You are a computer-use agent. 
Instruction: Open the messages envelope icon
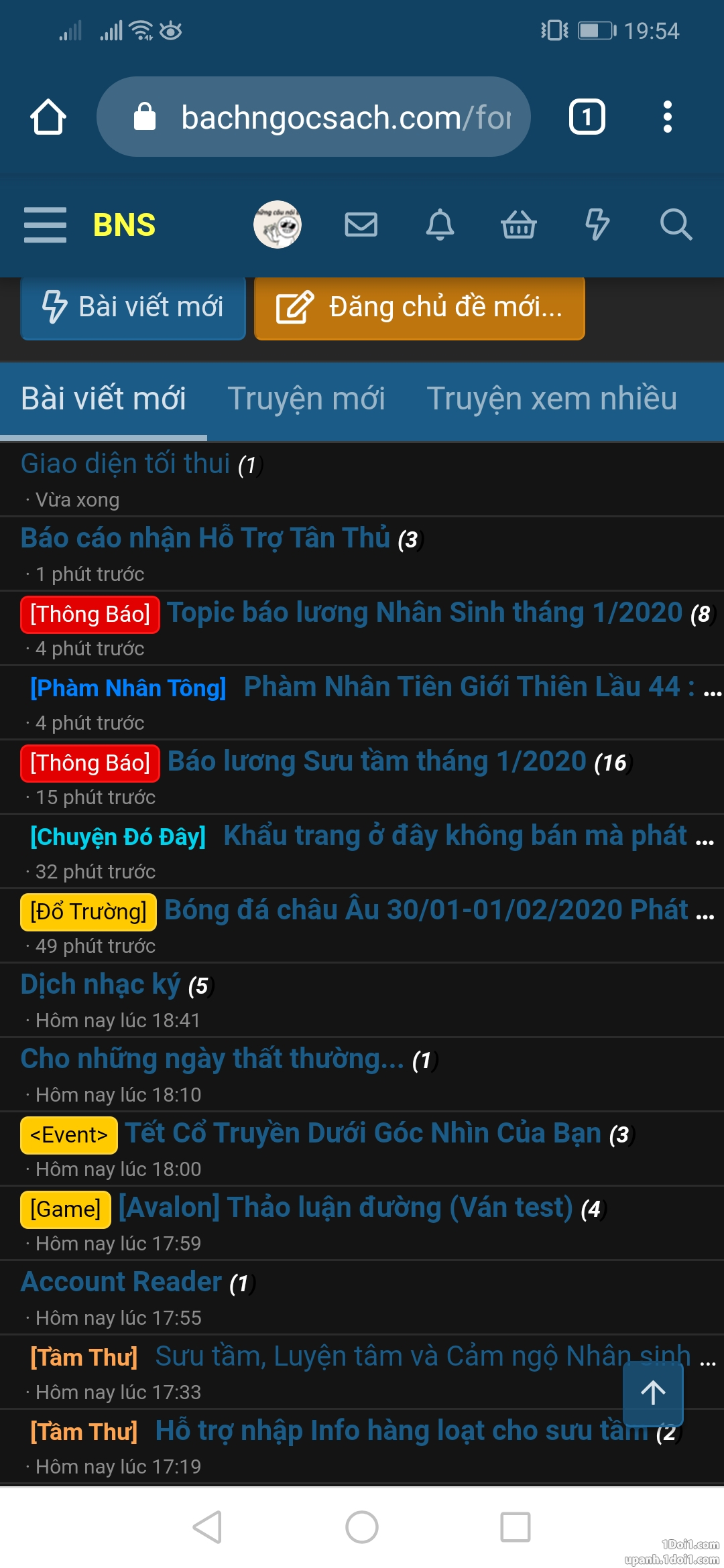[x=360, y=226]
